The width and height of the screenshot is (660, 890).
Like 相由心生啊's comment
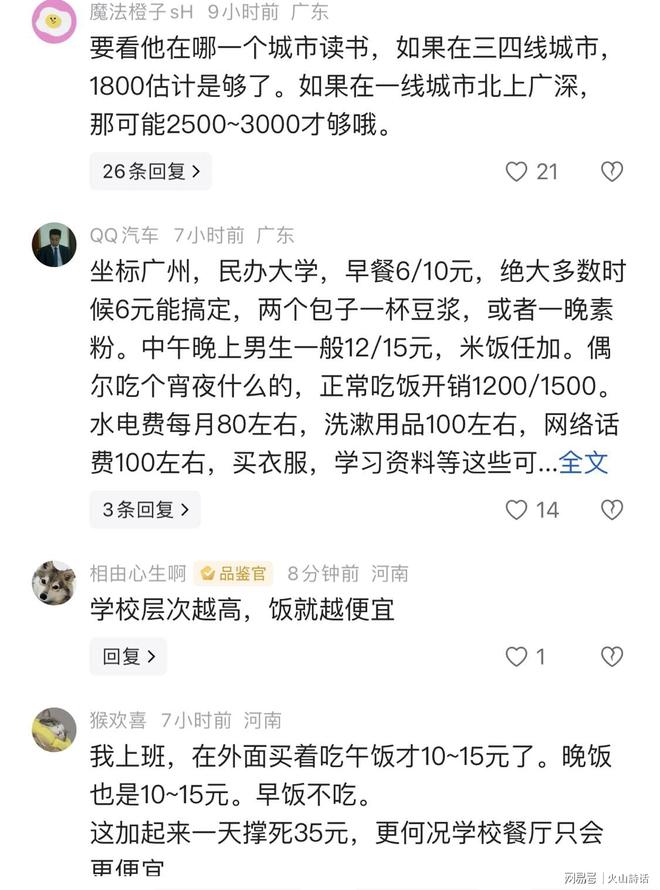[516, 656]
